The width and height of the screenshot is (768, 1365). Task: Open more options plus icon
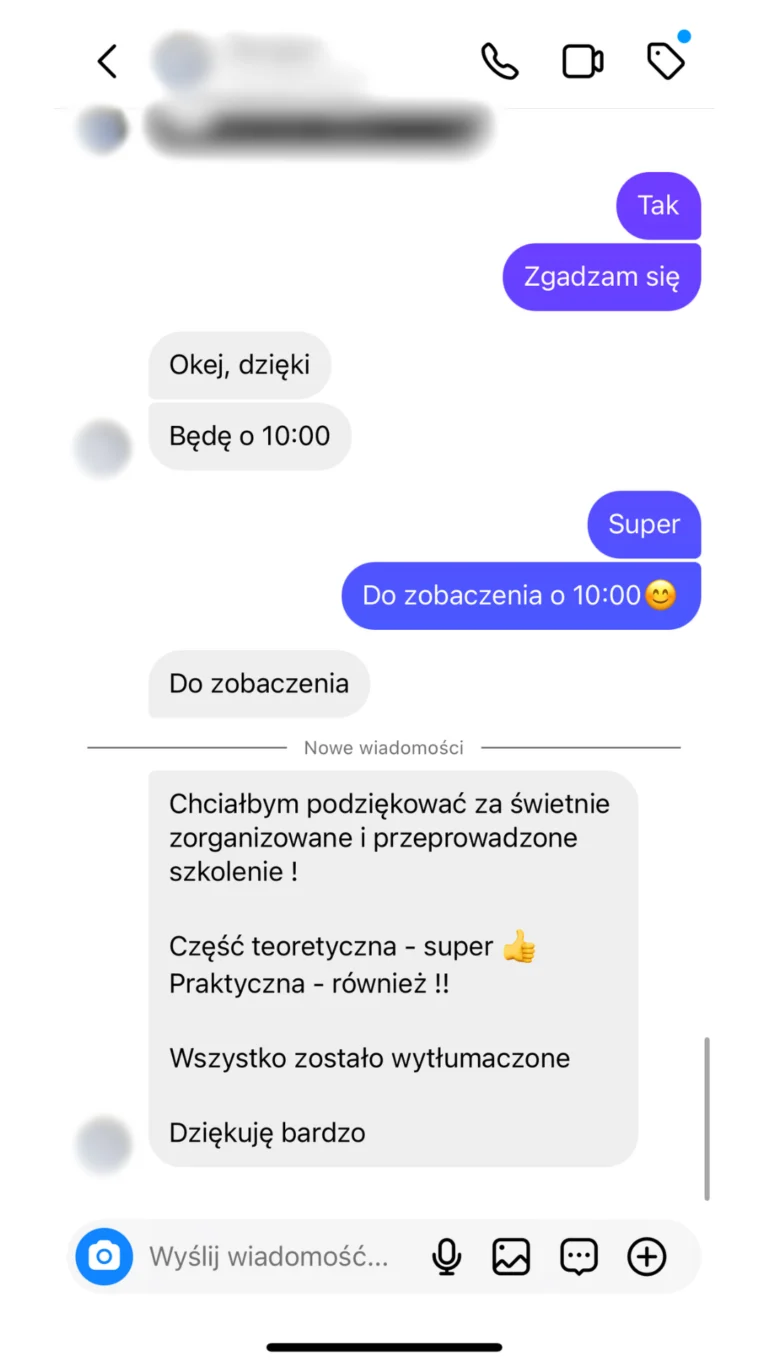646,1257
